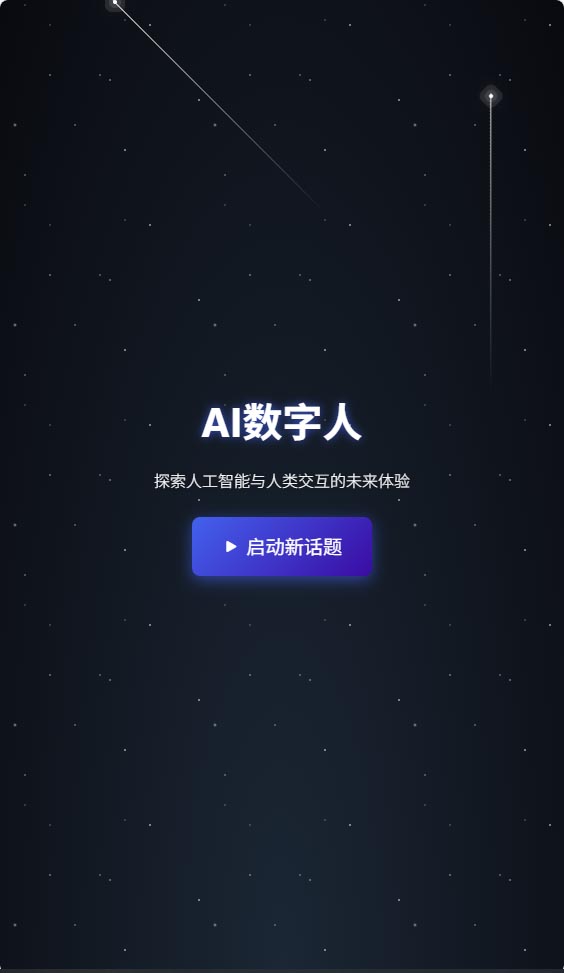Tap the 启动新话题 button
The image size is (564, 973).
click(282, 546)
